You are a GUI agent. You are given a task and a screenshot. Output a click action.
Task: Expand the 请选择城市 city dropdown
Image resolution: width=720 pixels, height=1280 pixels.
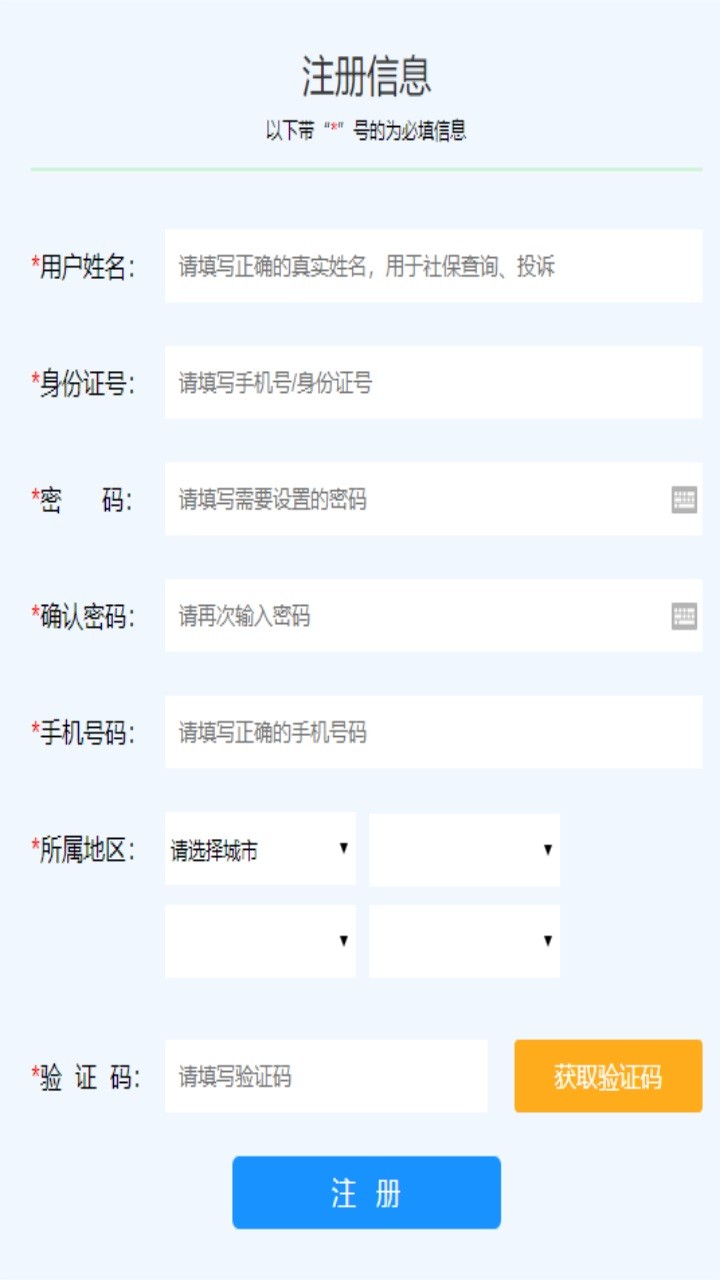(260, 850)
